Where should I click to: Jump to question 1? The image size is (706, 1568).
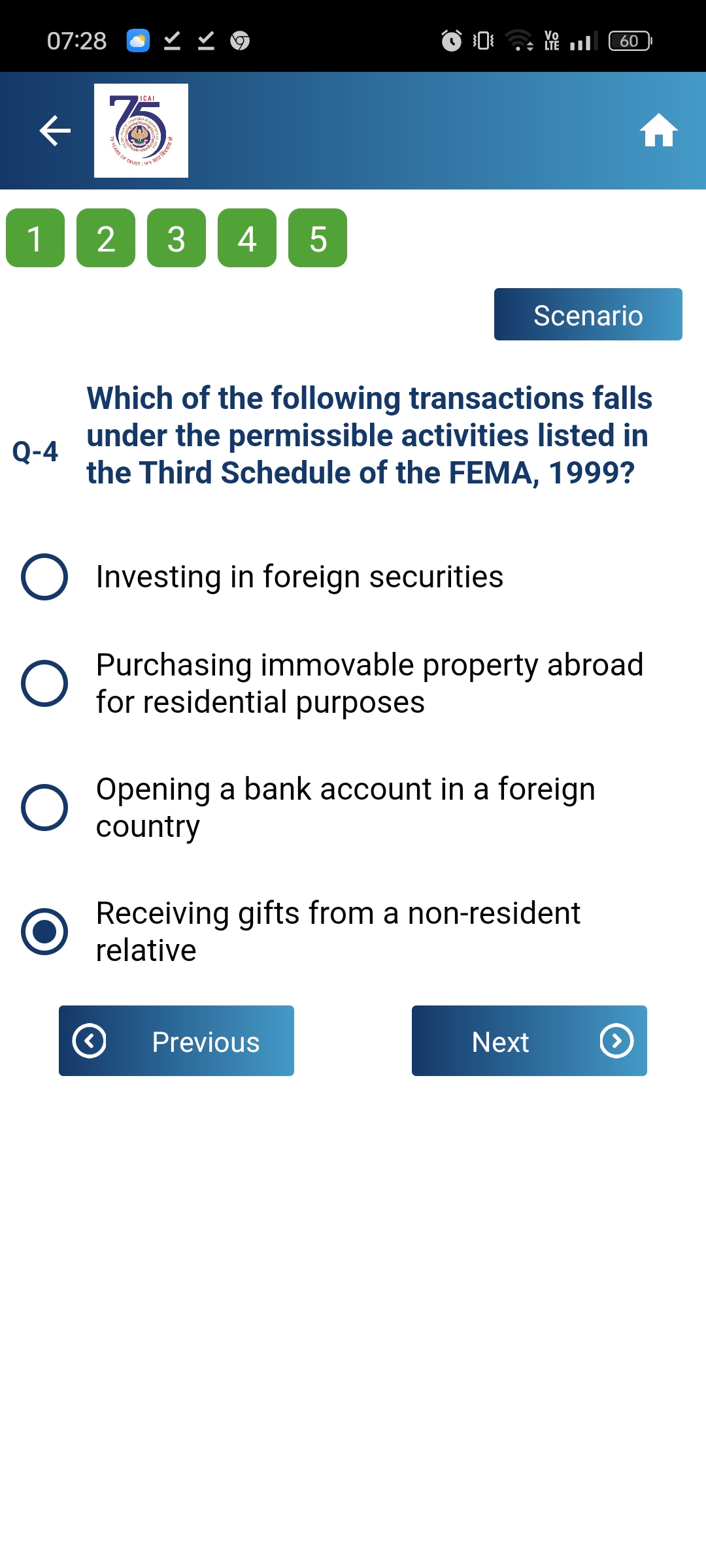point(35,238)
